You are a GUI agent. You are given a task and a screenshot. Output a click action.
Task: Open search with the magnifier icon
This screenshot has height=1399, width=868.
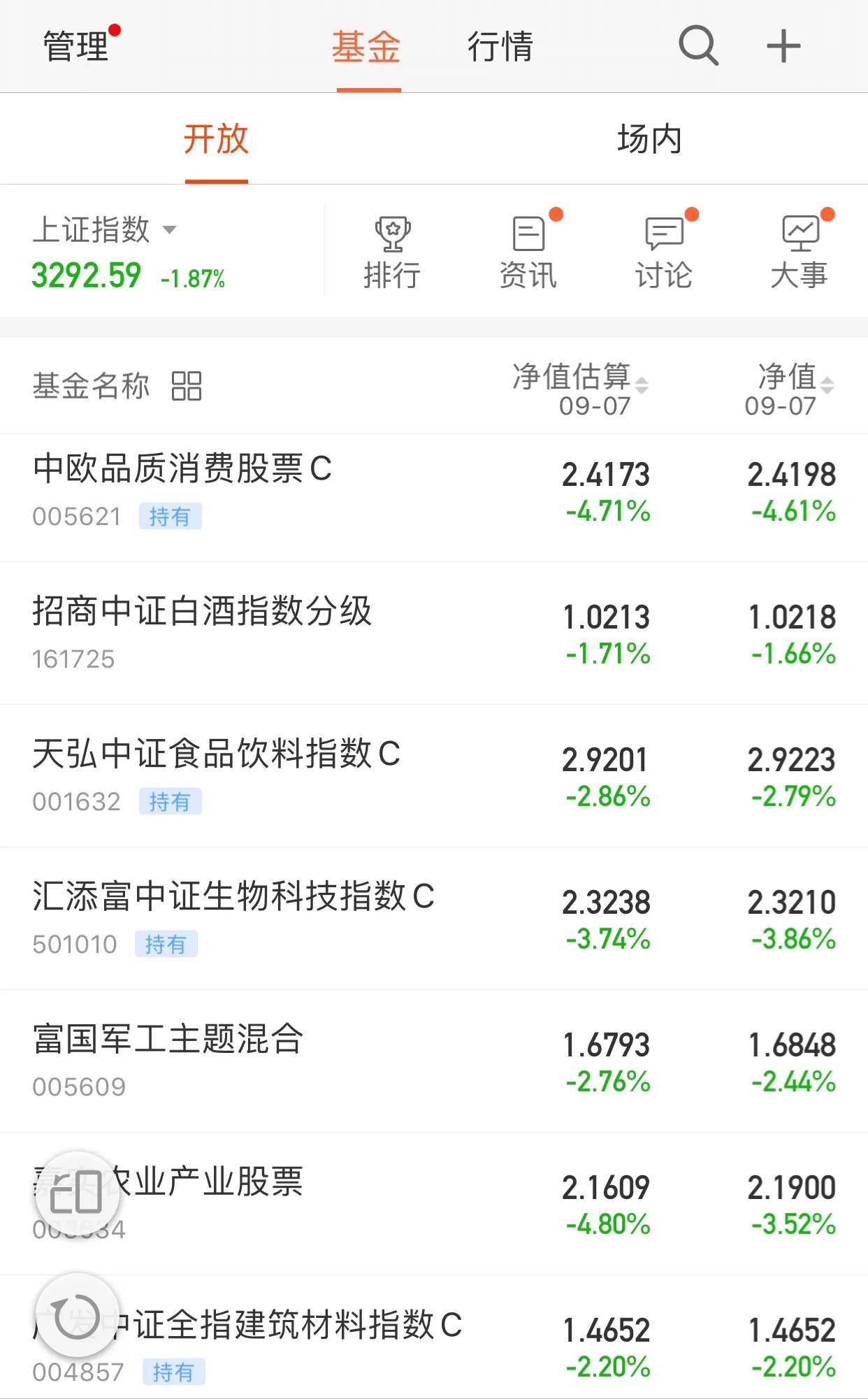point(698,46)
